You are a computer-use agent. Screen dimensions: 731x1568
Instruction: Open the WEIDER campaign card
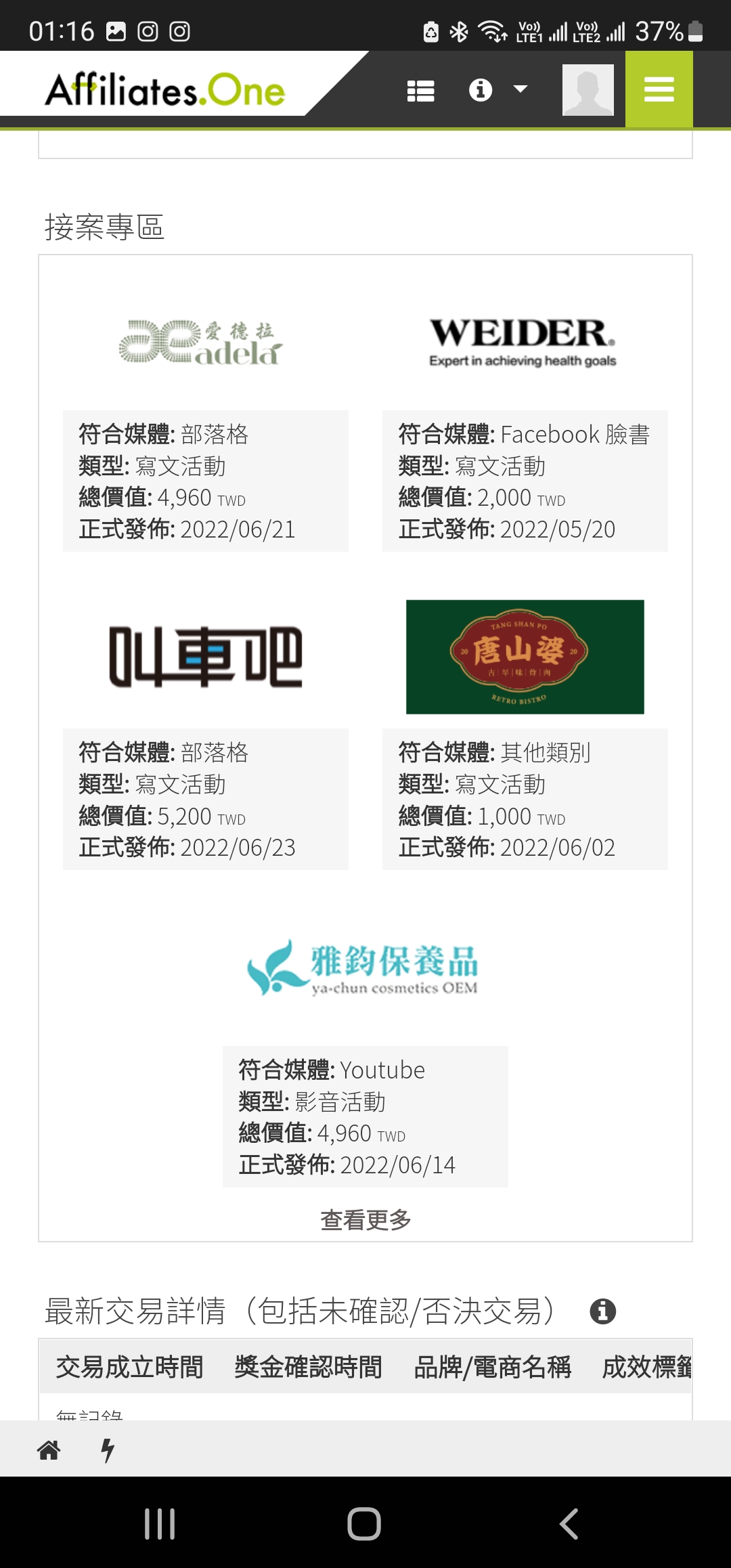524,343
